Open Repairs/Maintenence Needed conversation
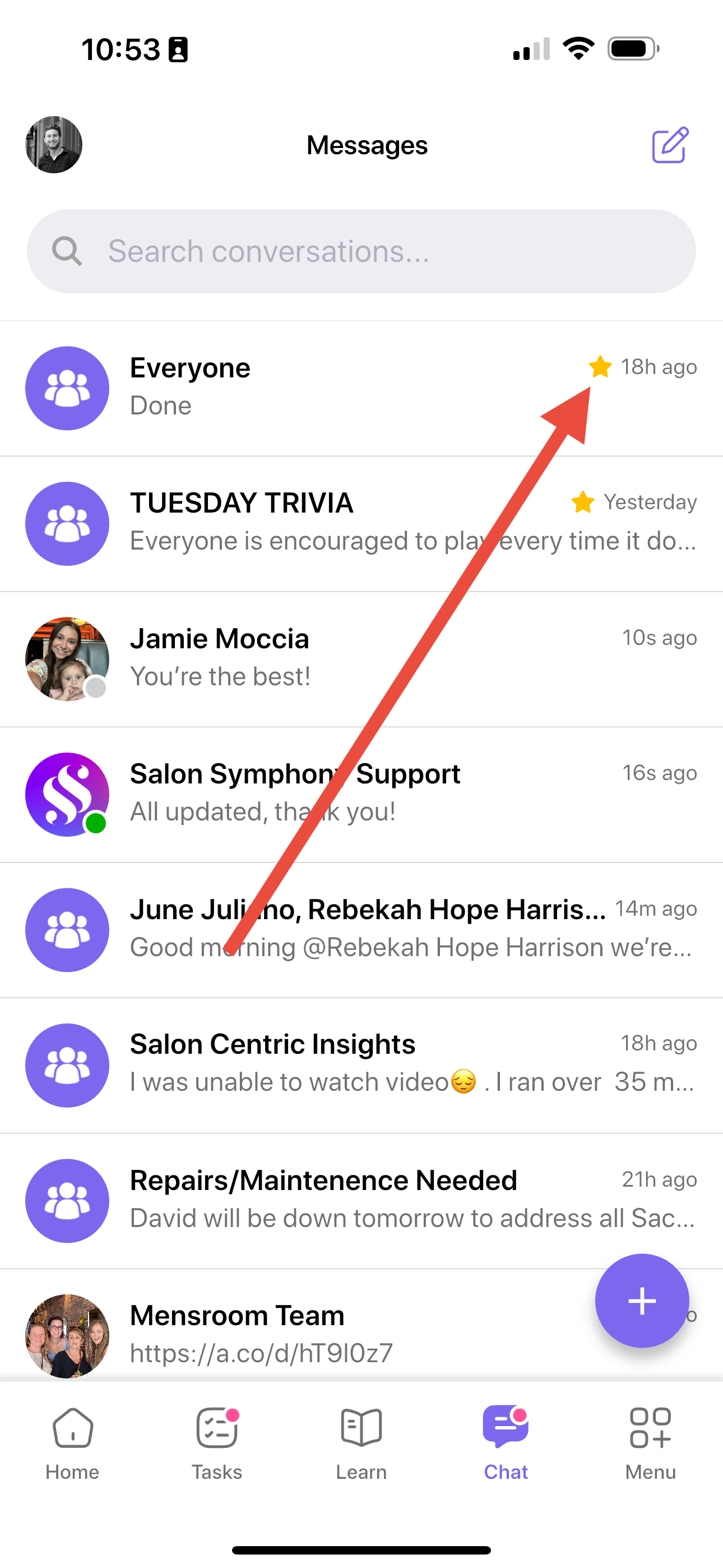This screenshot has height=1568, width=723. 361,1201
